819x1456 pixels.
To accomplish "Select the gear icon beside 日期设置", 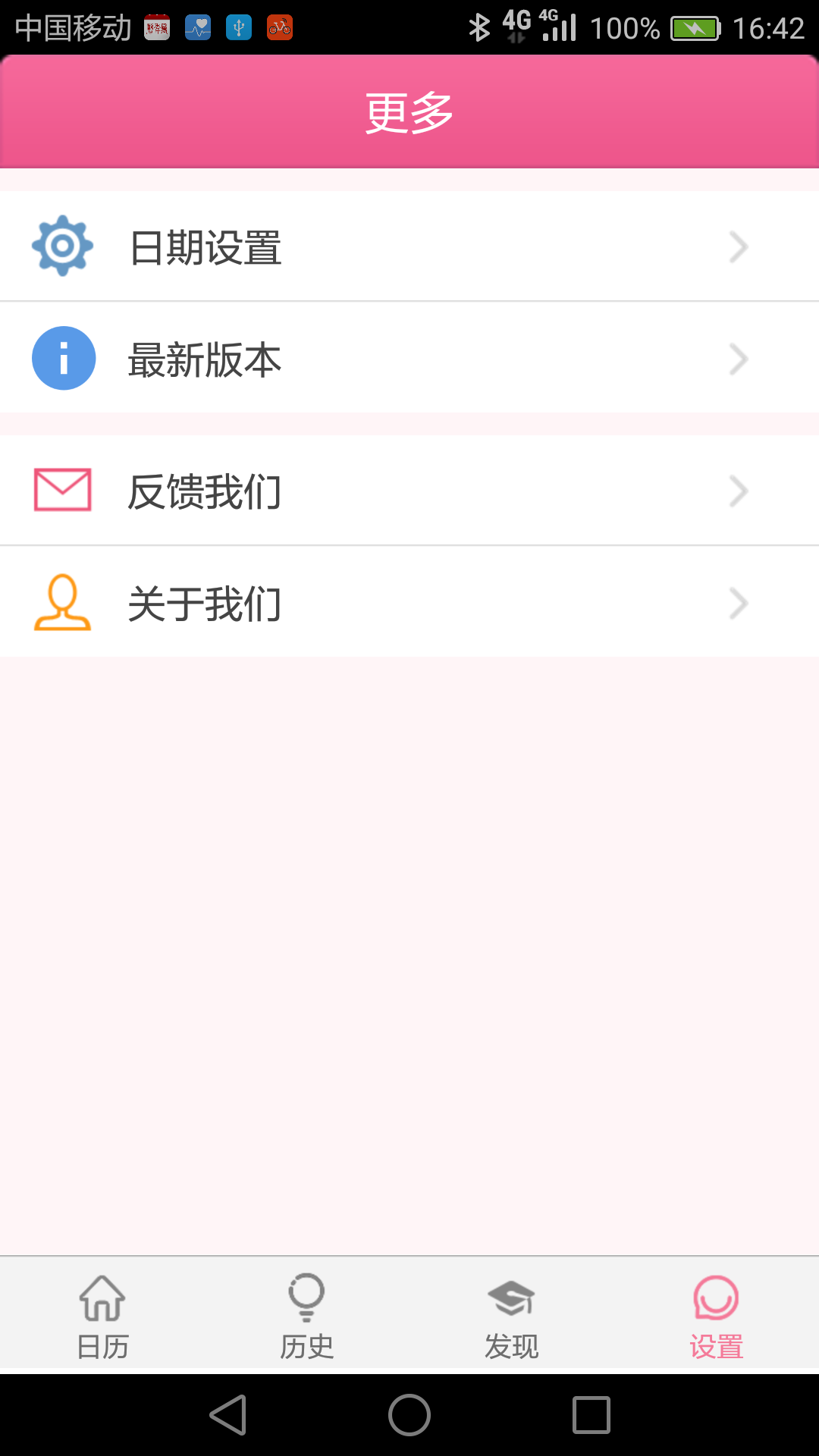I will (x=61, y=245).
